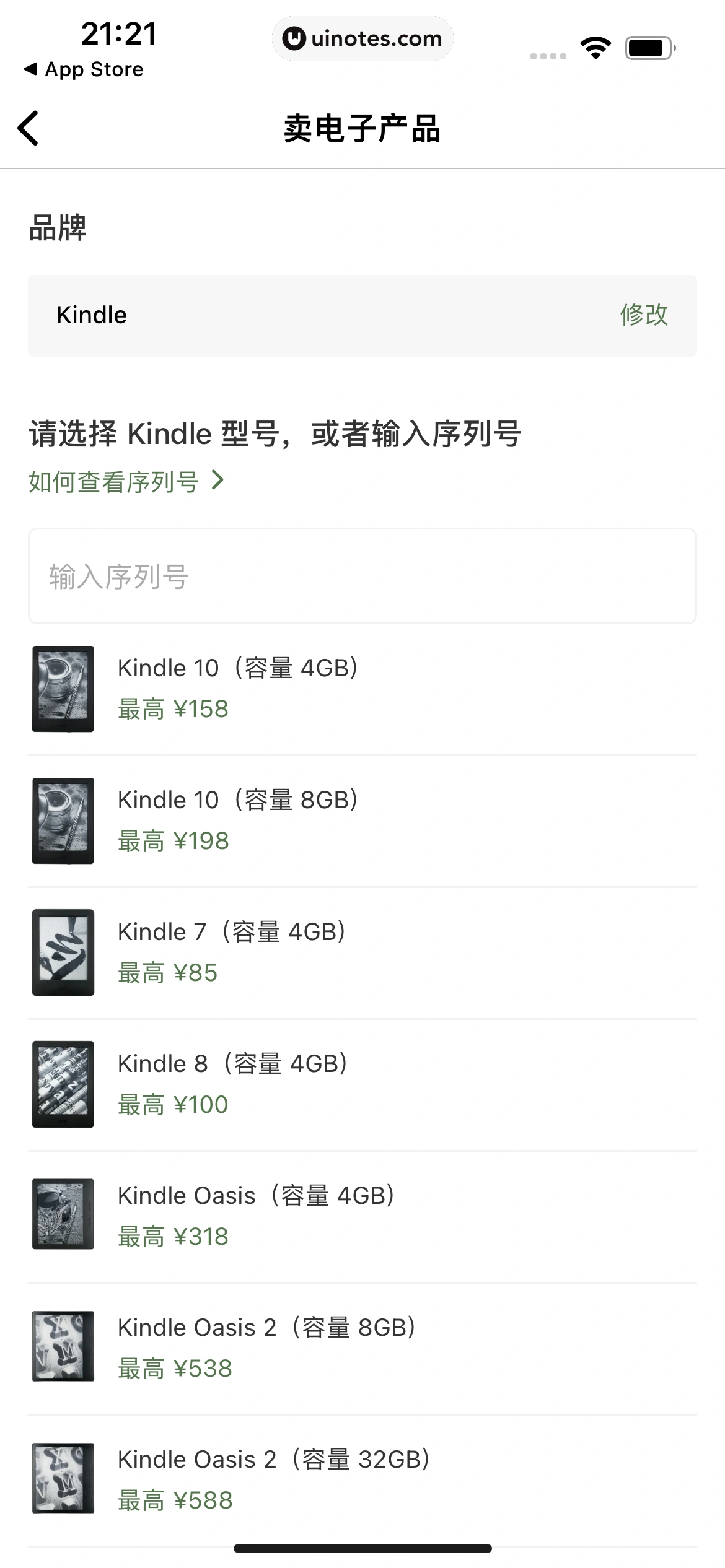The height and width of the screenshot is (1568, 725).
Task: Tap the back chevron to leave this page
Action: point(28,129)
